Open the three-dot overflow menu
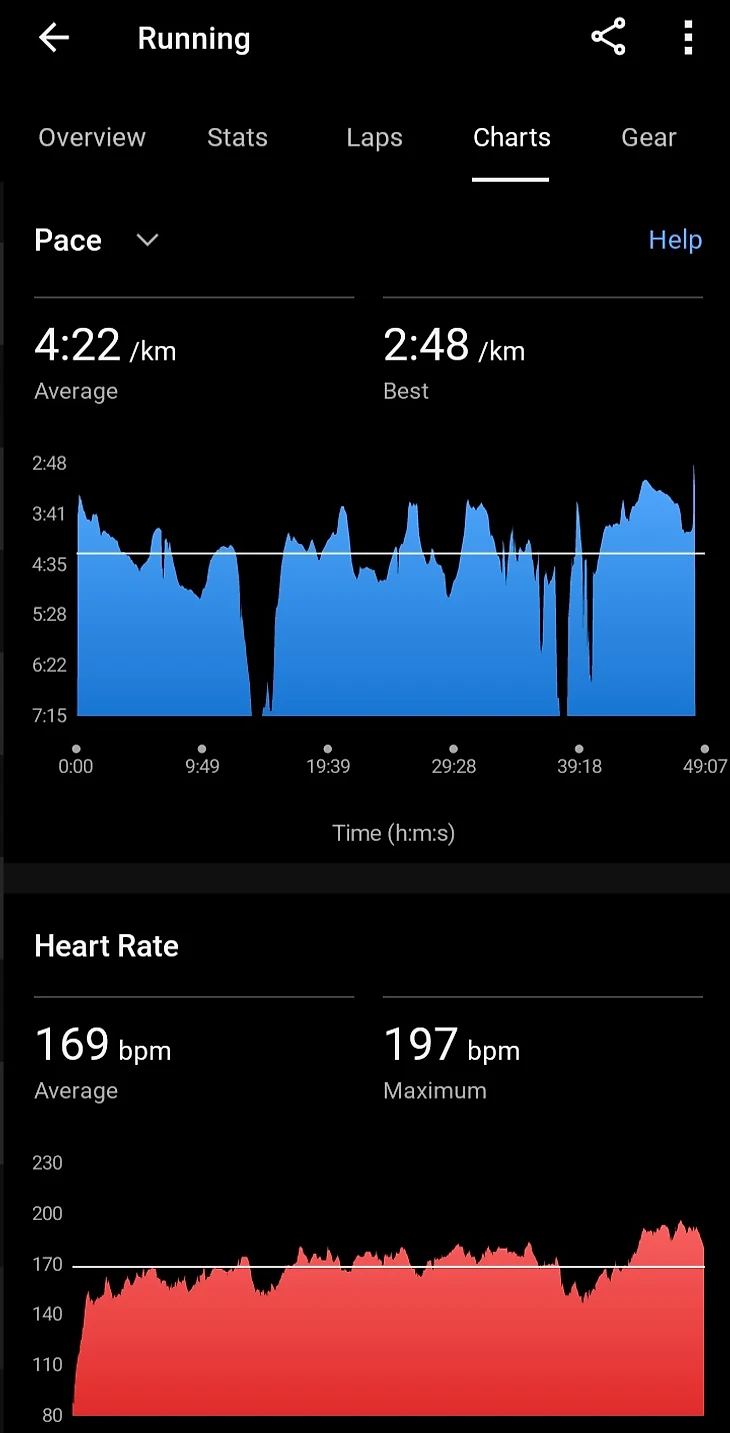The height and width of the screenshot is (1433, 730). [x=688, y=38]
